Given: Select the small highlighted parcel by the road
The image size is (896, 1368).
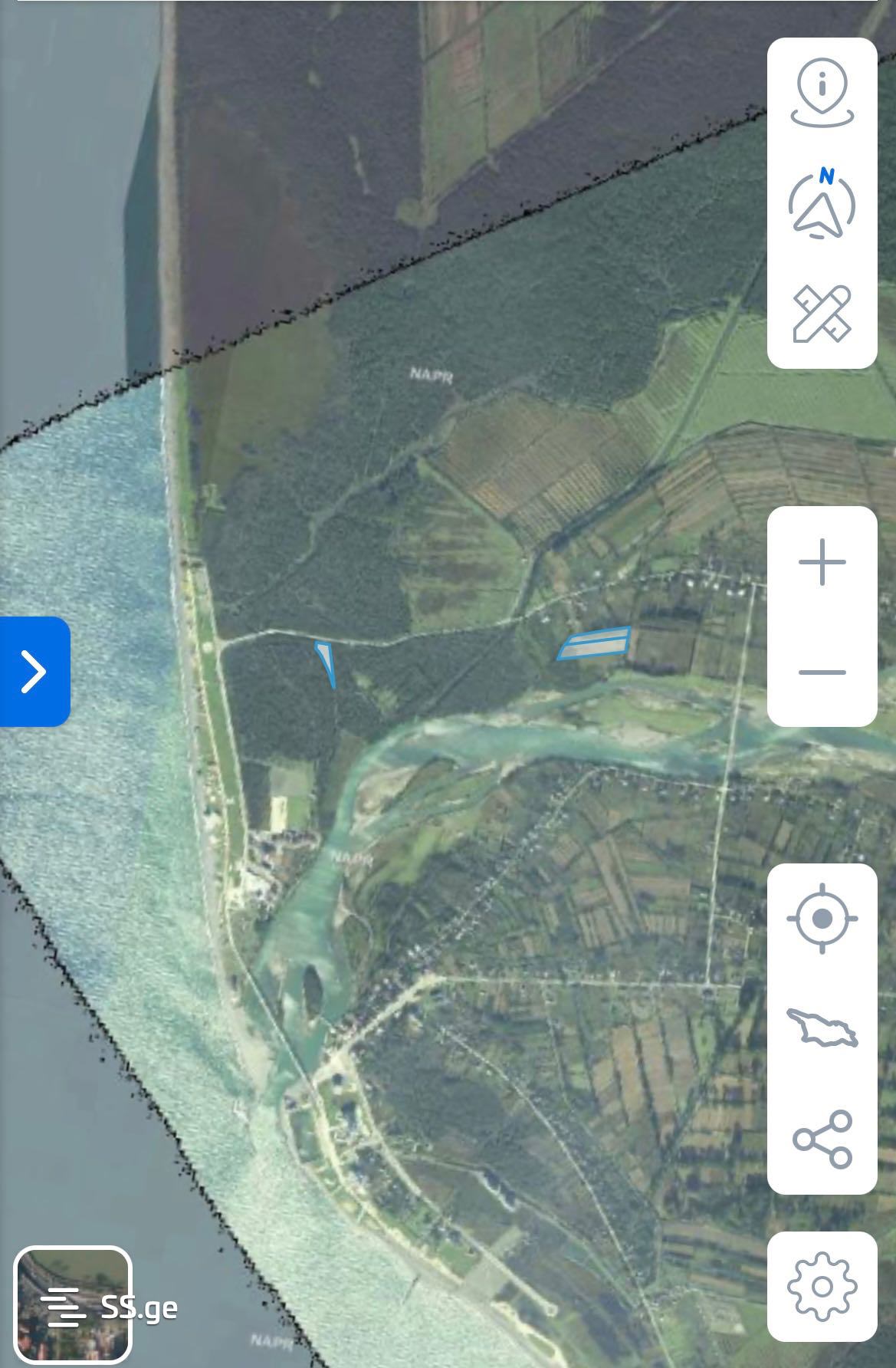Looking at the screenshot, I should tap(326, 658).
